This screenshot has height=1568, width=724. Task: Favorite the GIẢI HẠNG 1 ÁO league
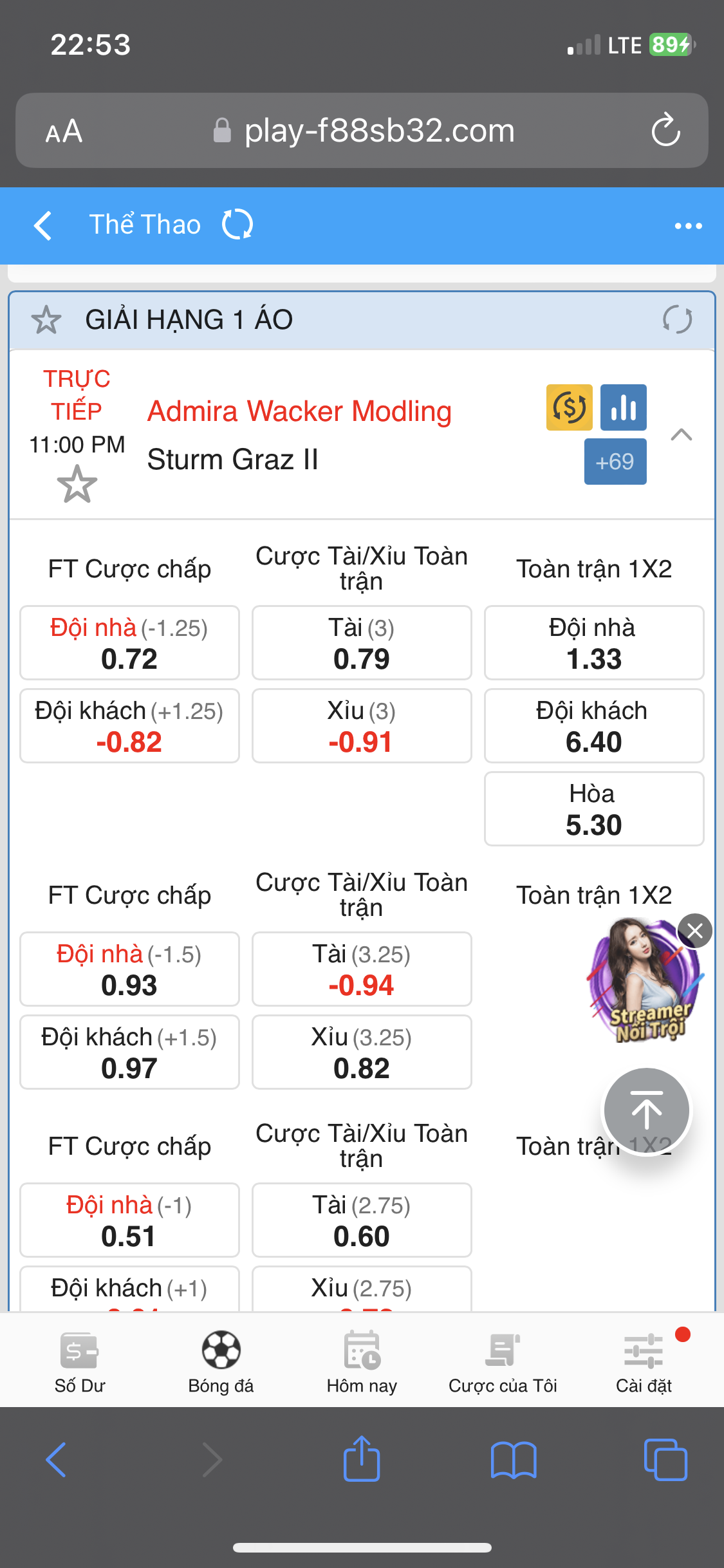coord(46,320)
